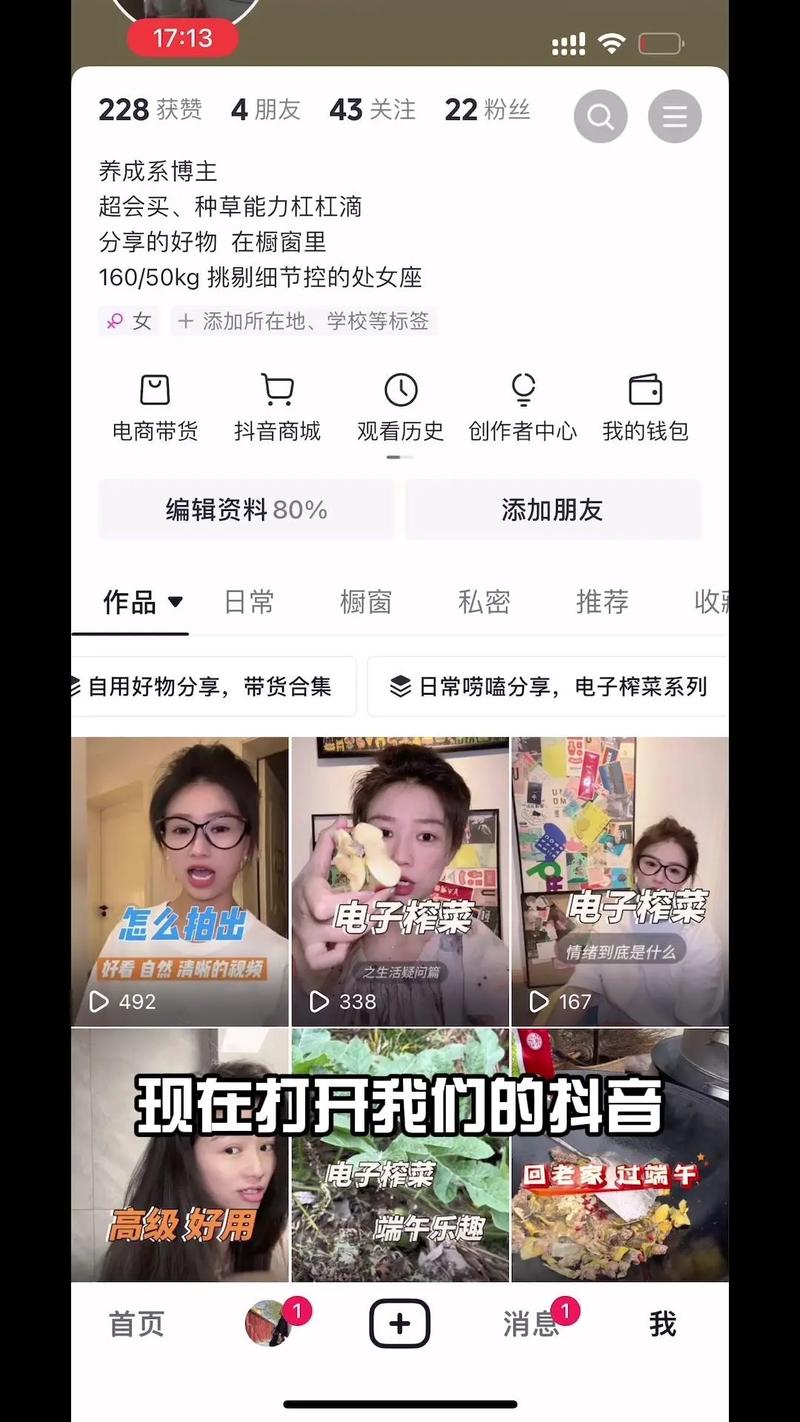Switch to the 橱窗 tab

pyautogui.click(x=366, y=603)
